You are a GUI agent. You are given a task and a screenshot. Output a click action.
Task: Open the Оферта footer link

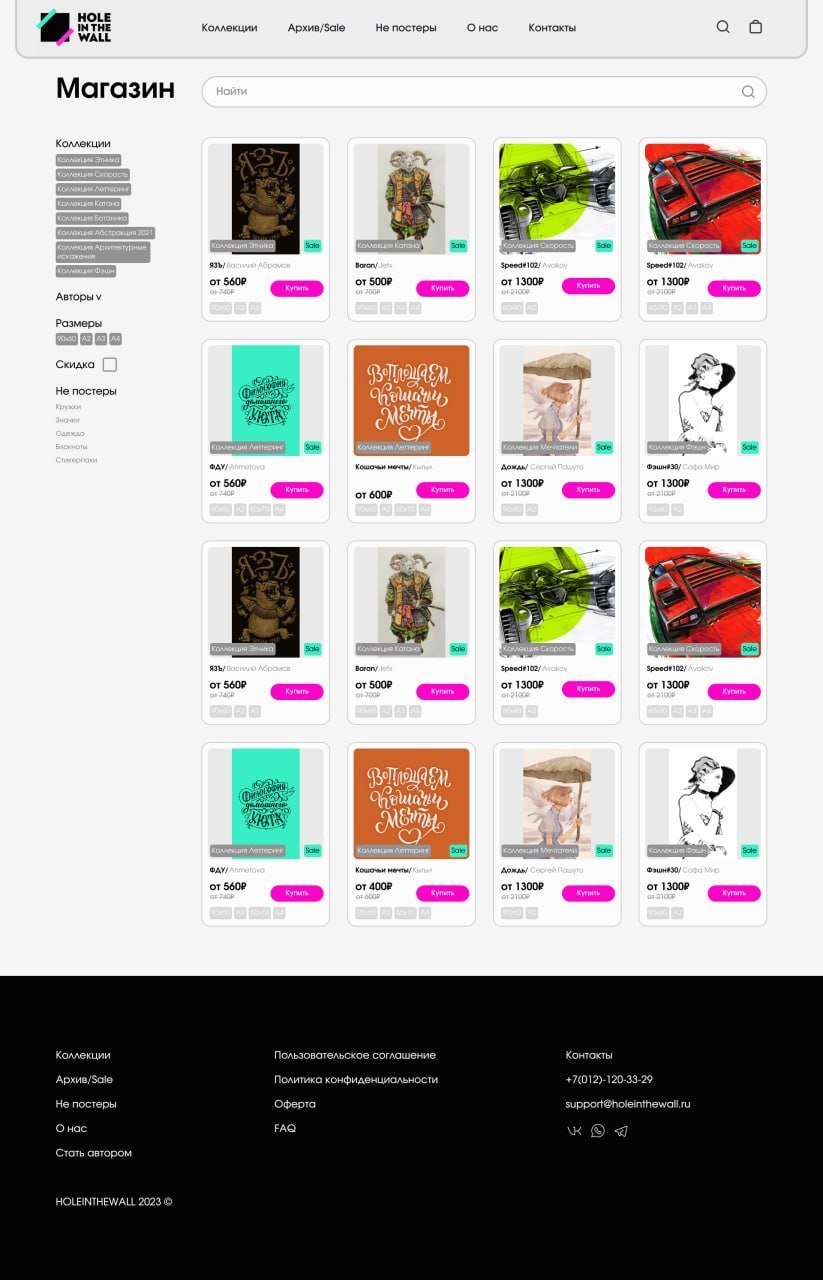pyautogui.click(x=295, y=1104)
